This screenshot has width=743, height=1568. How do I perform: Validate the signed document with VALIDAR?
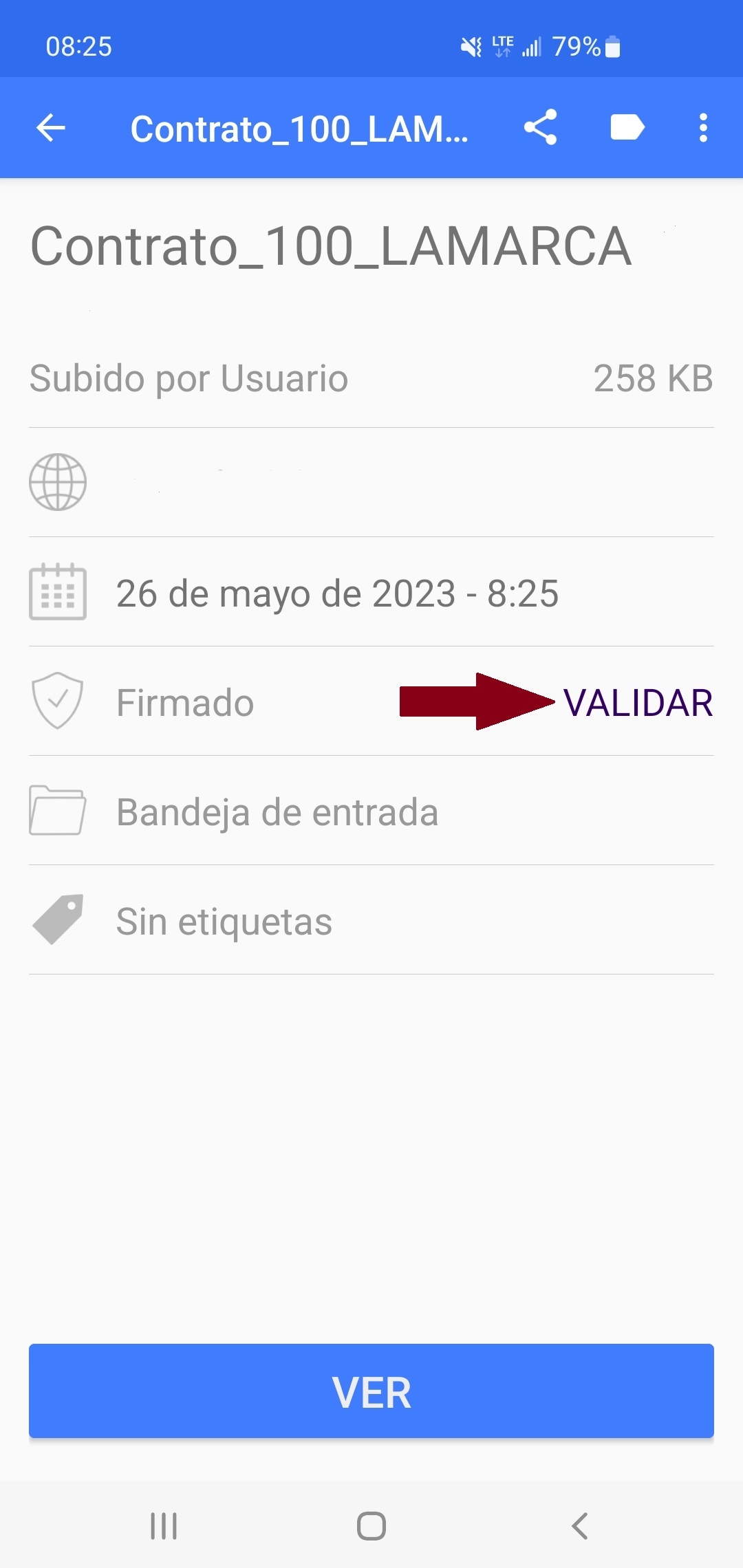pos(638,703)
